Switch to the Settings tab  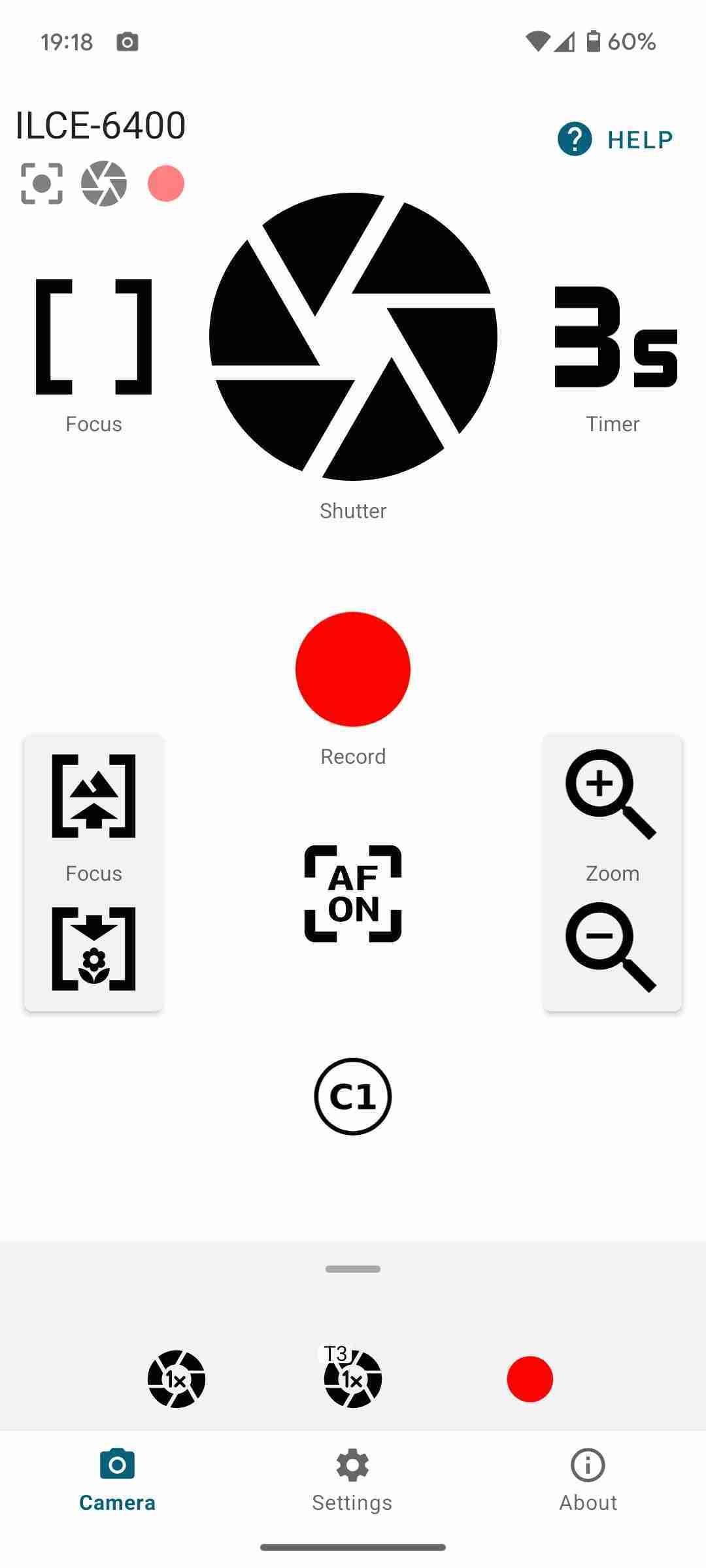point(352,1479)
